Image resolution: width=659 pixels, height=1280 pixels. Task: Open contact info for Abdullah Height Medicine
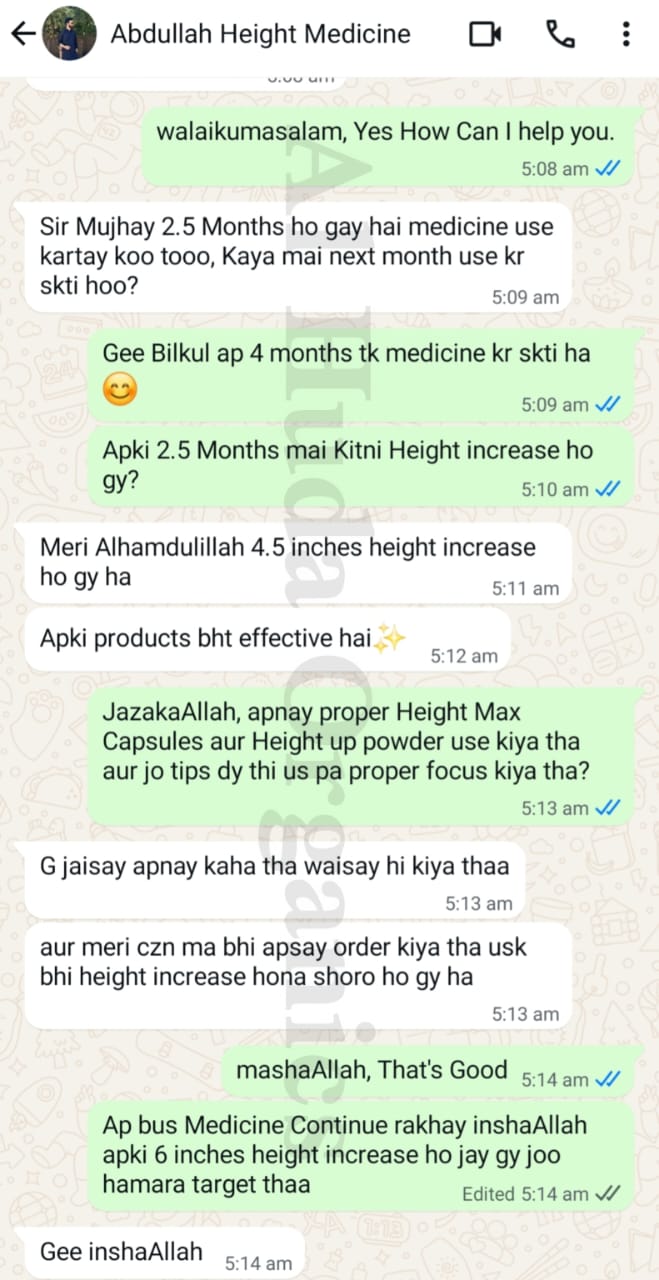260,34
